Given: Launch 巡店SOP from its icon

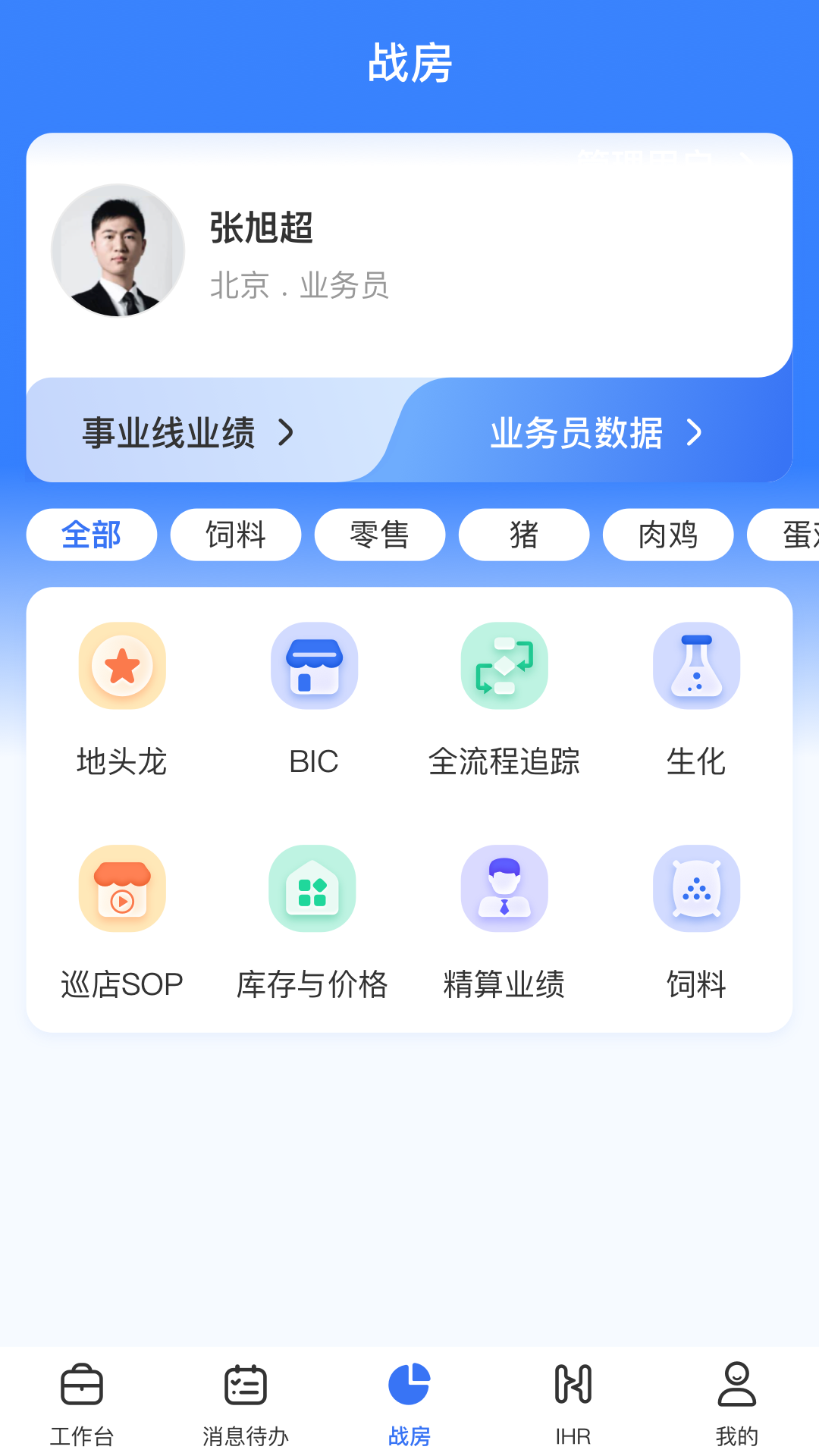Looking at the screenshot, I should pyautogui.click(x=122, y=888).
